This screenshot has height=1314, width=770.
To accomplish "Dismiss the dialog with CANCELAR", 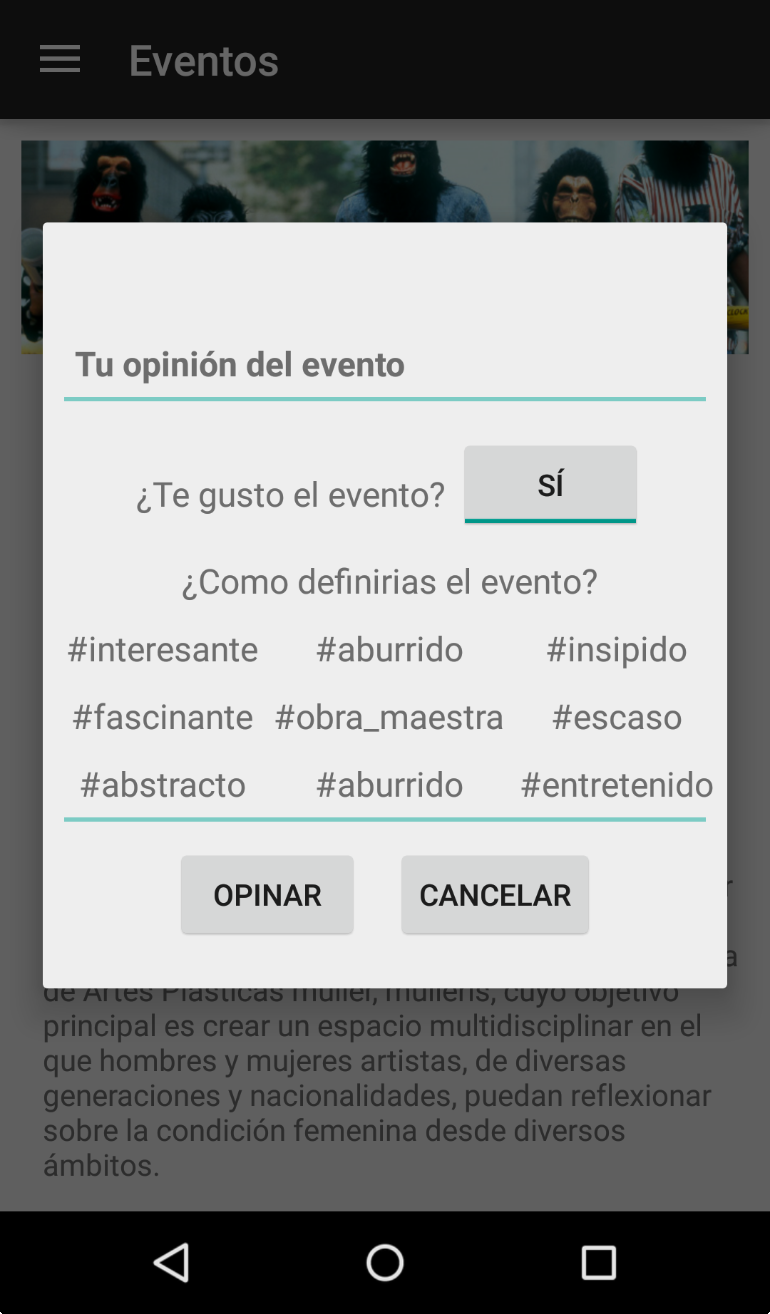I will coord(495,895).
